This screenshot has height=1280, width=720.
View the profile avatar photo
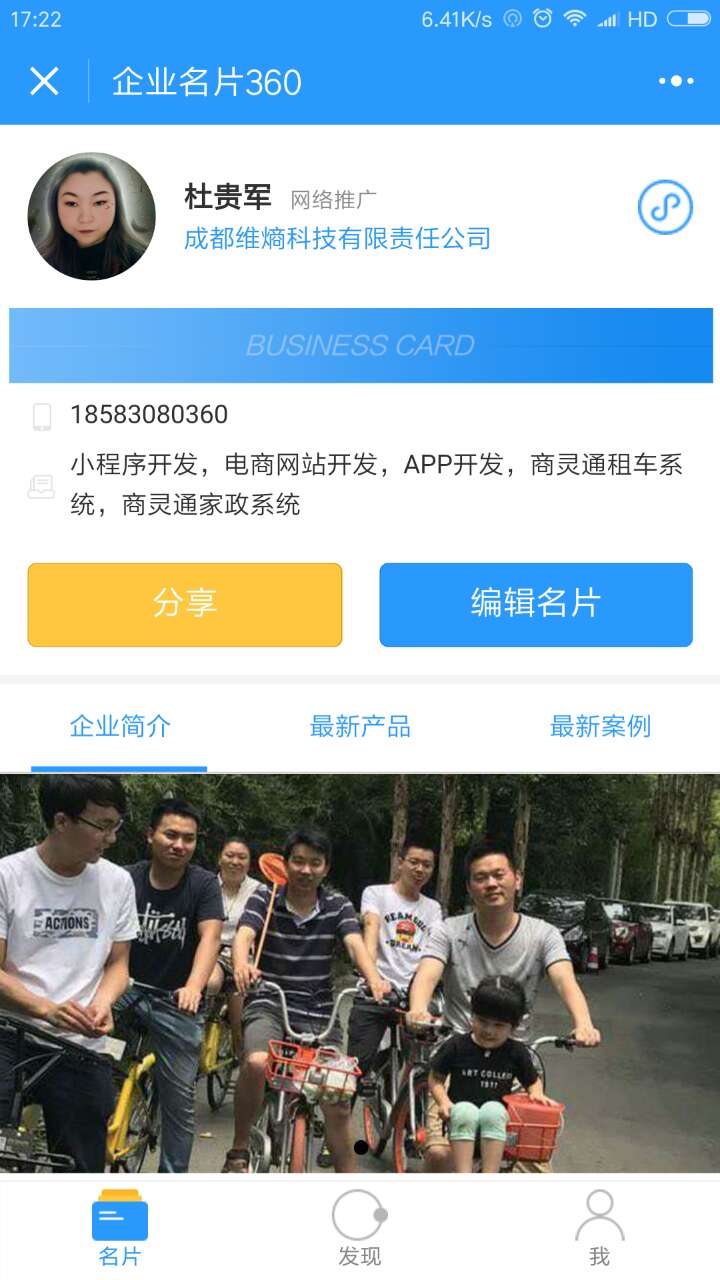click(92, 216)
